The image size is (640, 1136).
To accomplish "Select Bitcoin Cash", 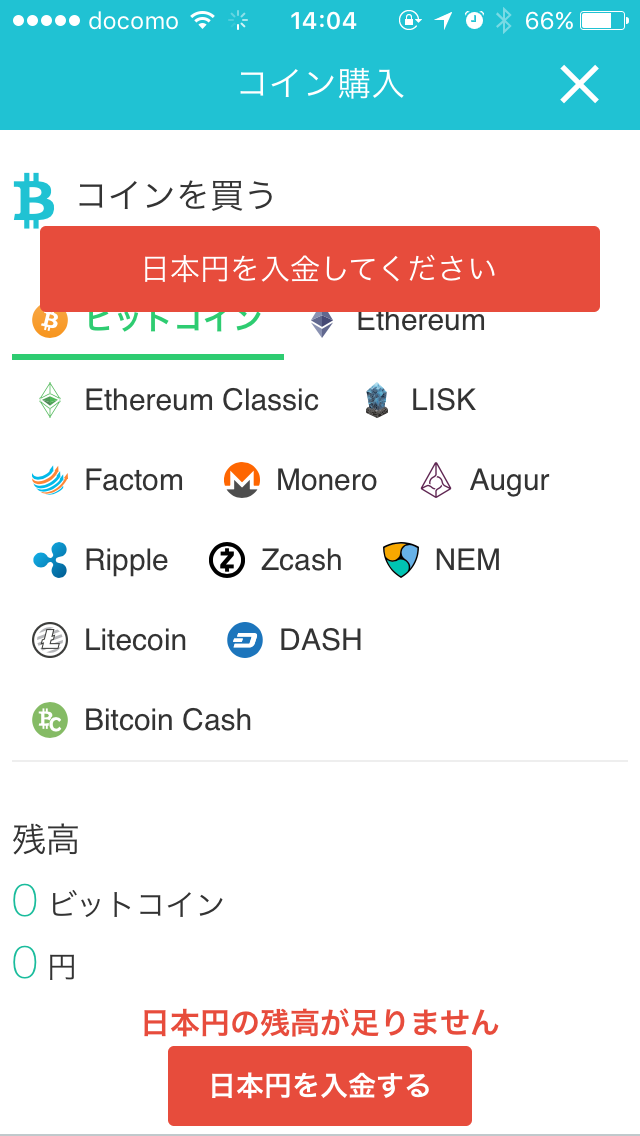I will [142, 720].
